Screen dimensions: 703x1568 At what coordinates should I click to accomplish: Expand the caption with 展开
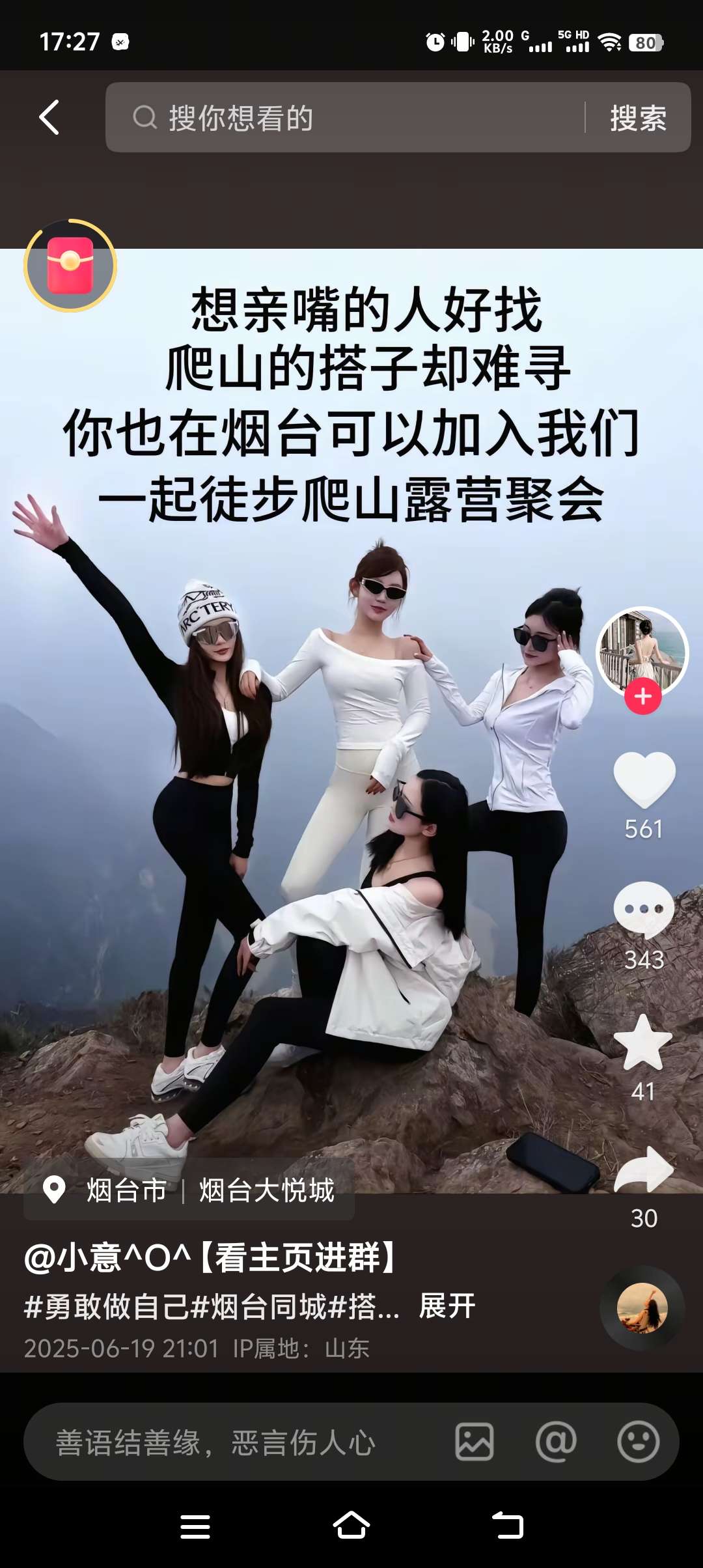click(x=447, y=1306)
